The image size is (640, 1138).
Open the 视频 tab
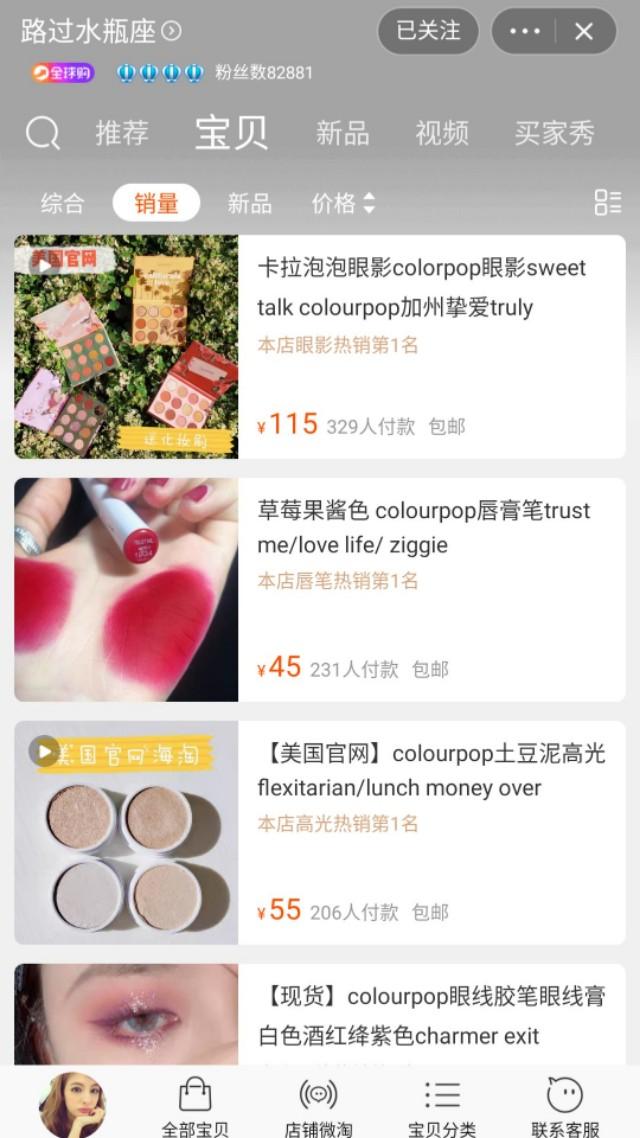pos(442,133)
